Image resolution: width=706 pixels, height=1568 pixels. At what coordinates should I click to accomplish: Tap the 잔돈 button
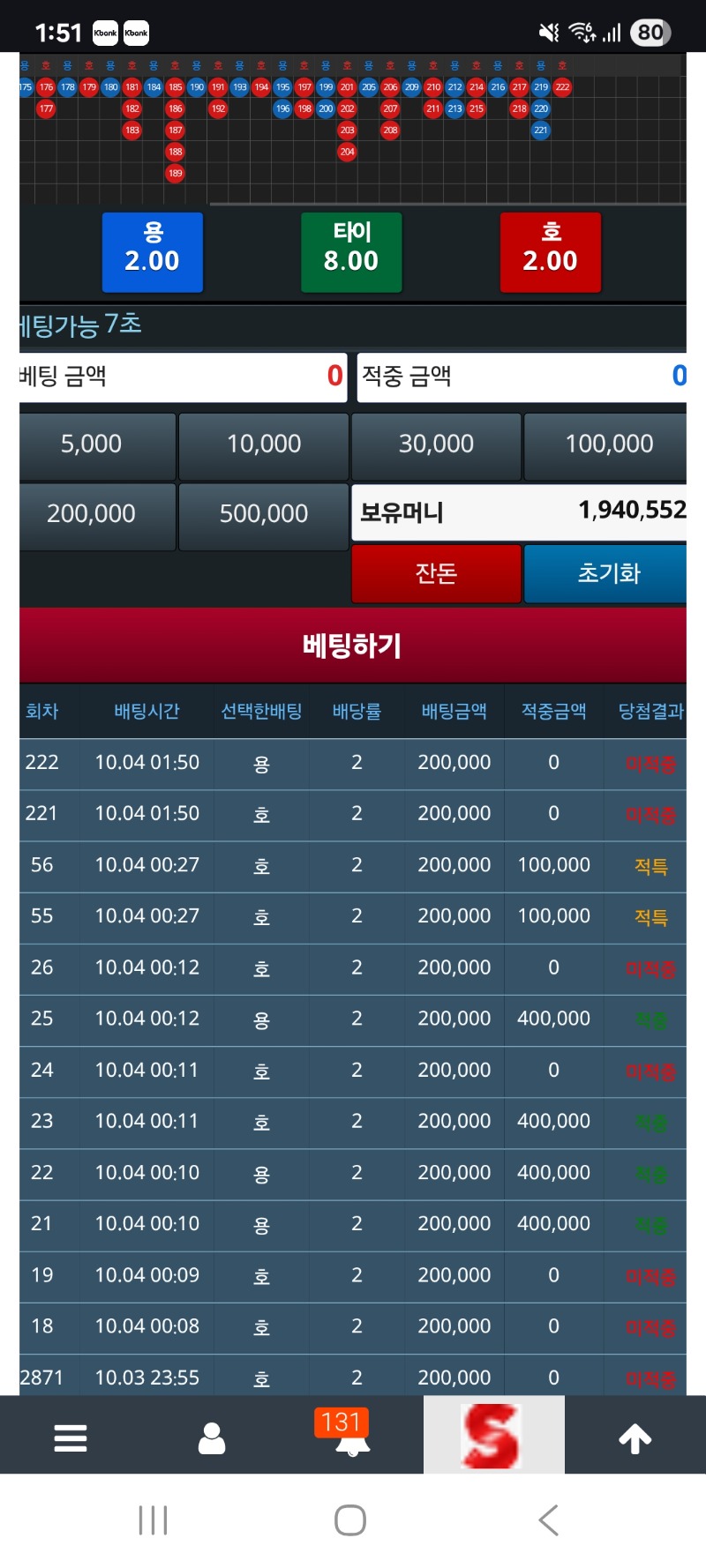pos(436,574)
